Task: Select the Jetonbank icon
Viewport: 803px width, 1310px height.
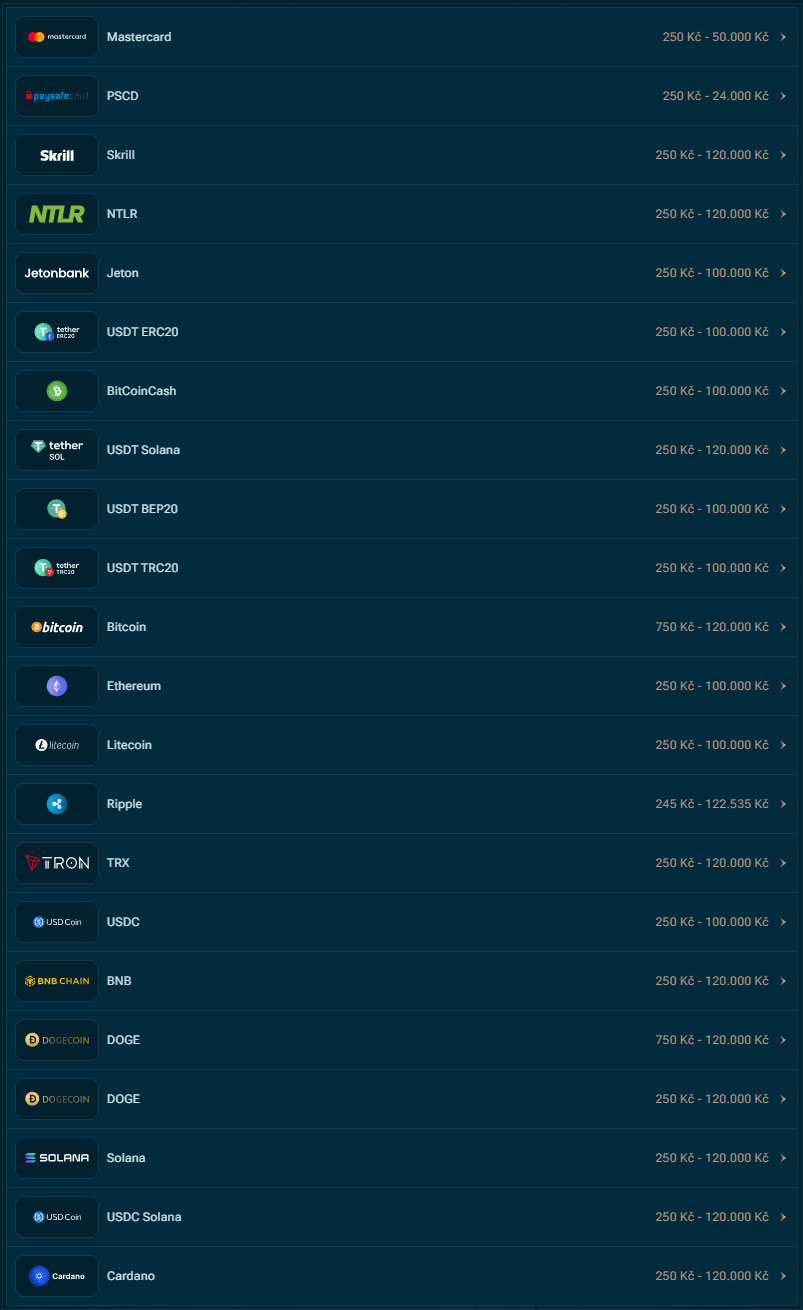Action: [x=56, y=272]
